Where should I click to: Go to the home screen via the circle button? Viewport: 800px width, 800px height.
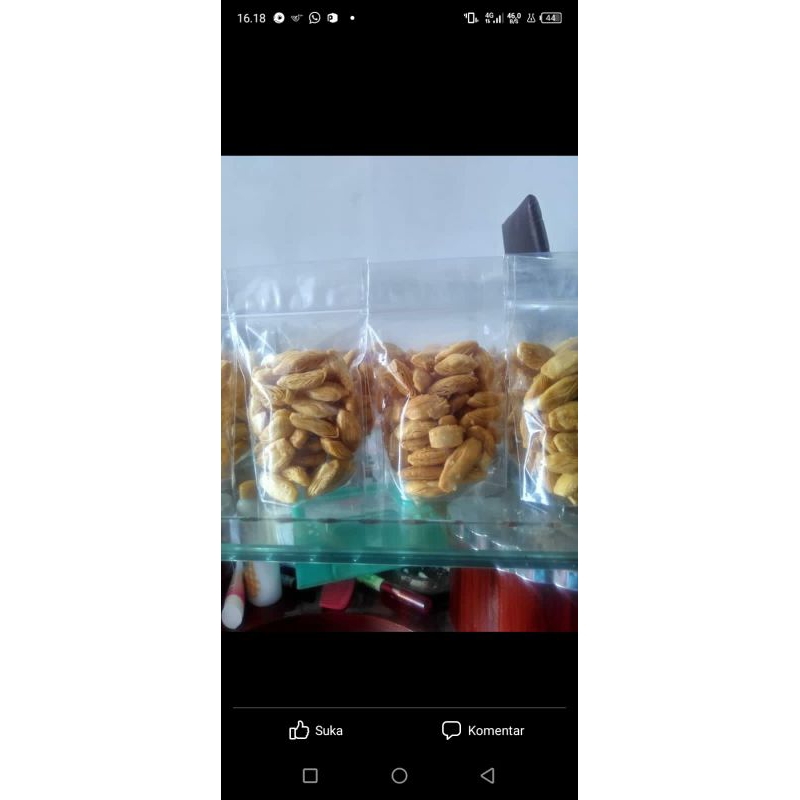click(399, 776)
